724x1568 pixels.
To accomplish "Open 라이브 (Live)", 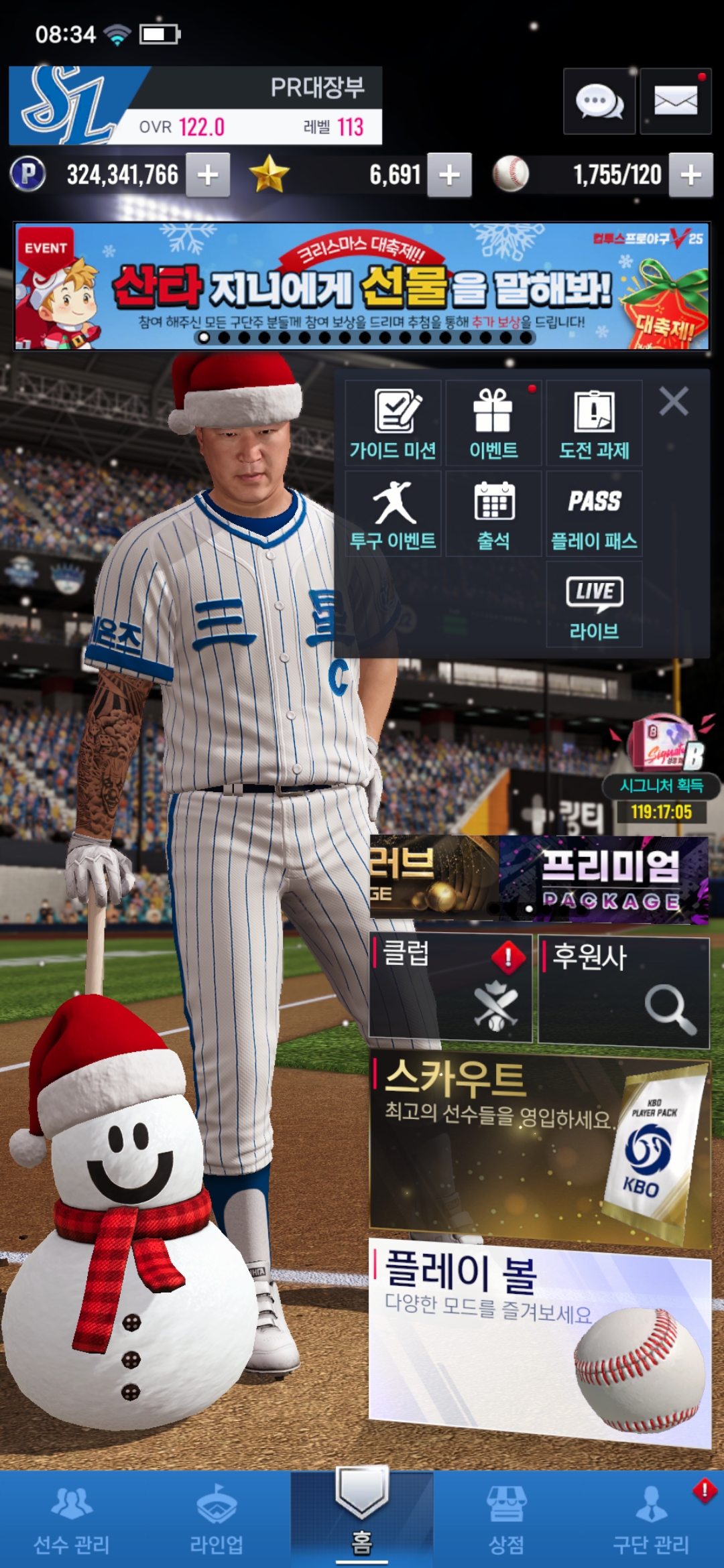I will click(594, 604).
